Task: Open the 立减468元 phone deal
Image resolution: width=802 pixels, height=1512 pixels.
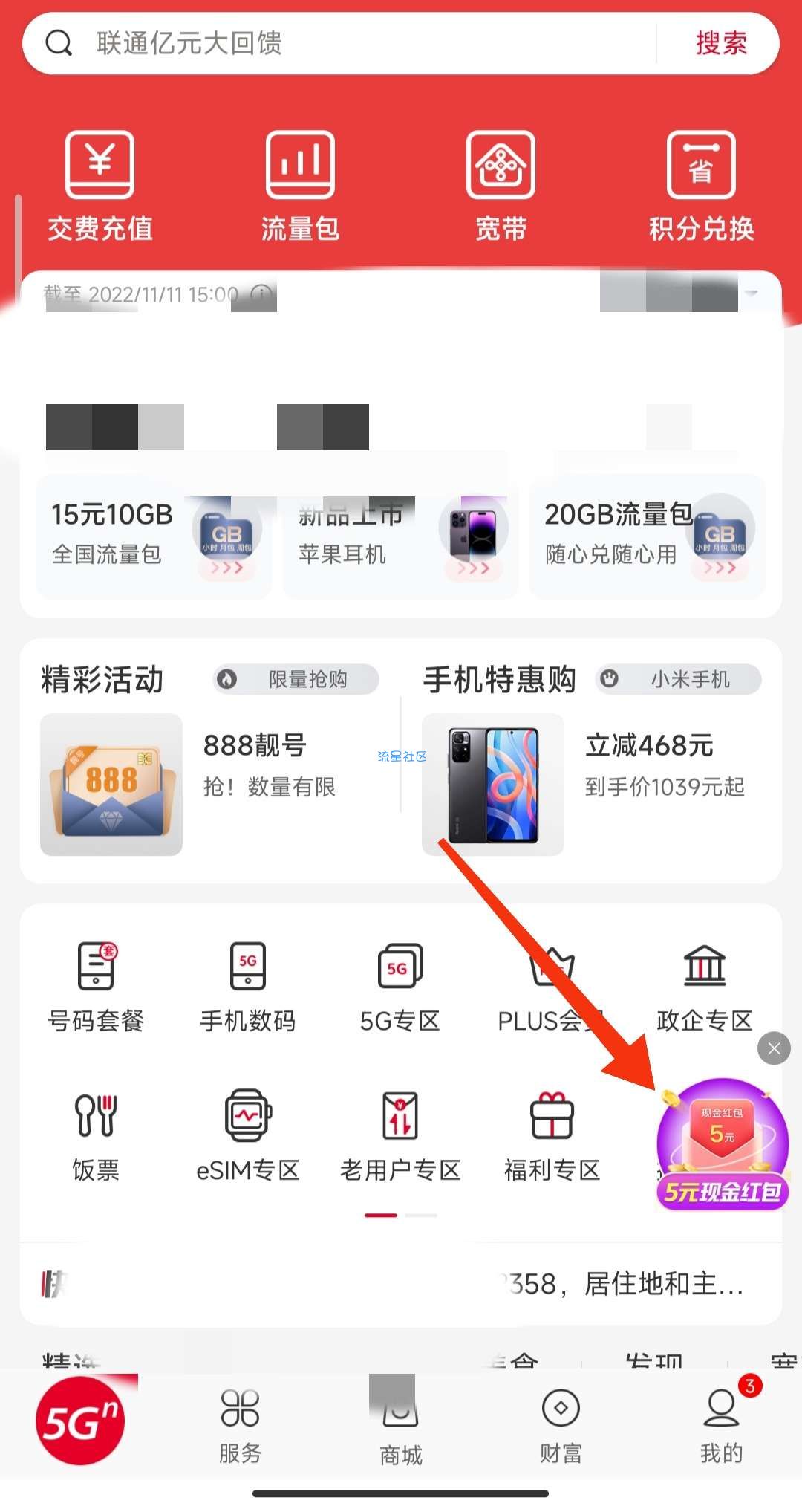Action: (x=594, y=784)
